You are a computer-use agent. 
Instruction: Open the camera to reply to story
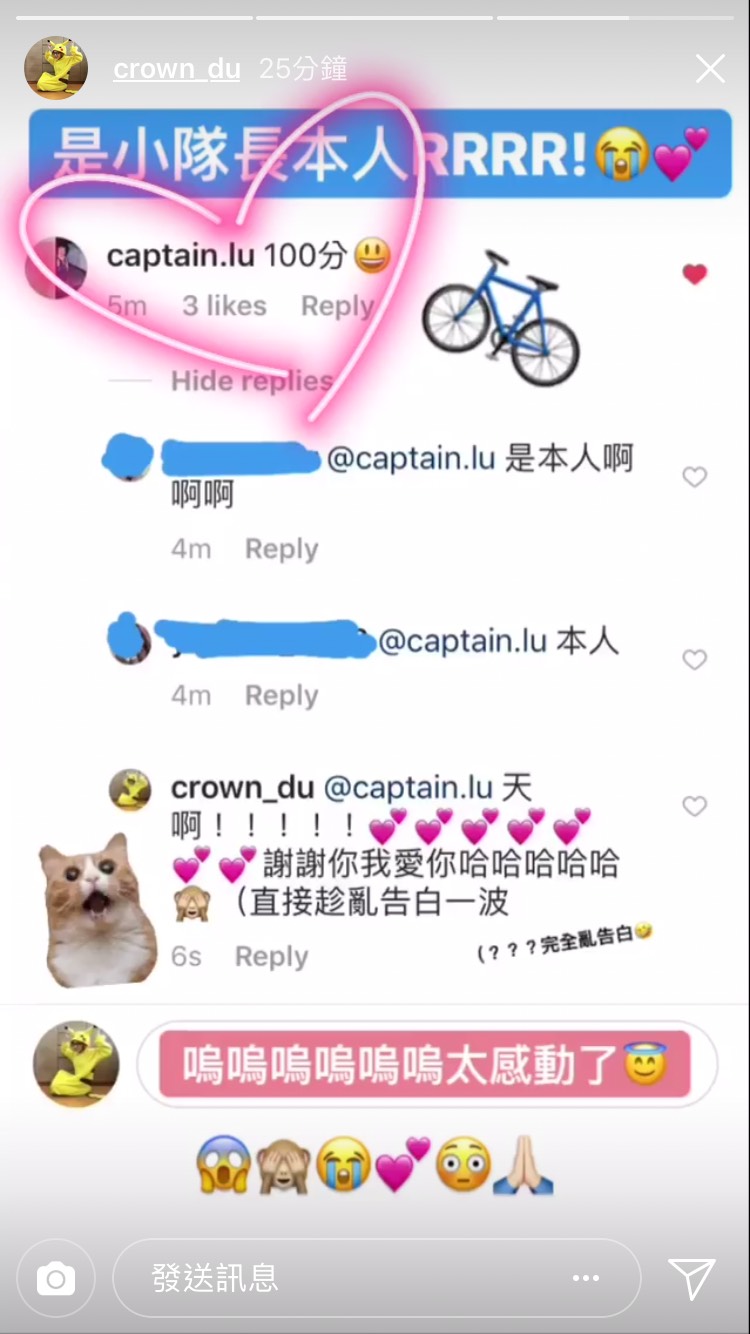point(56,1278)
